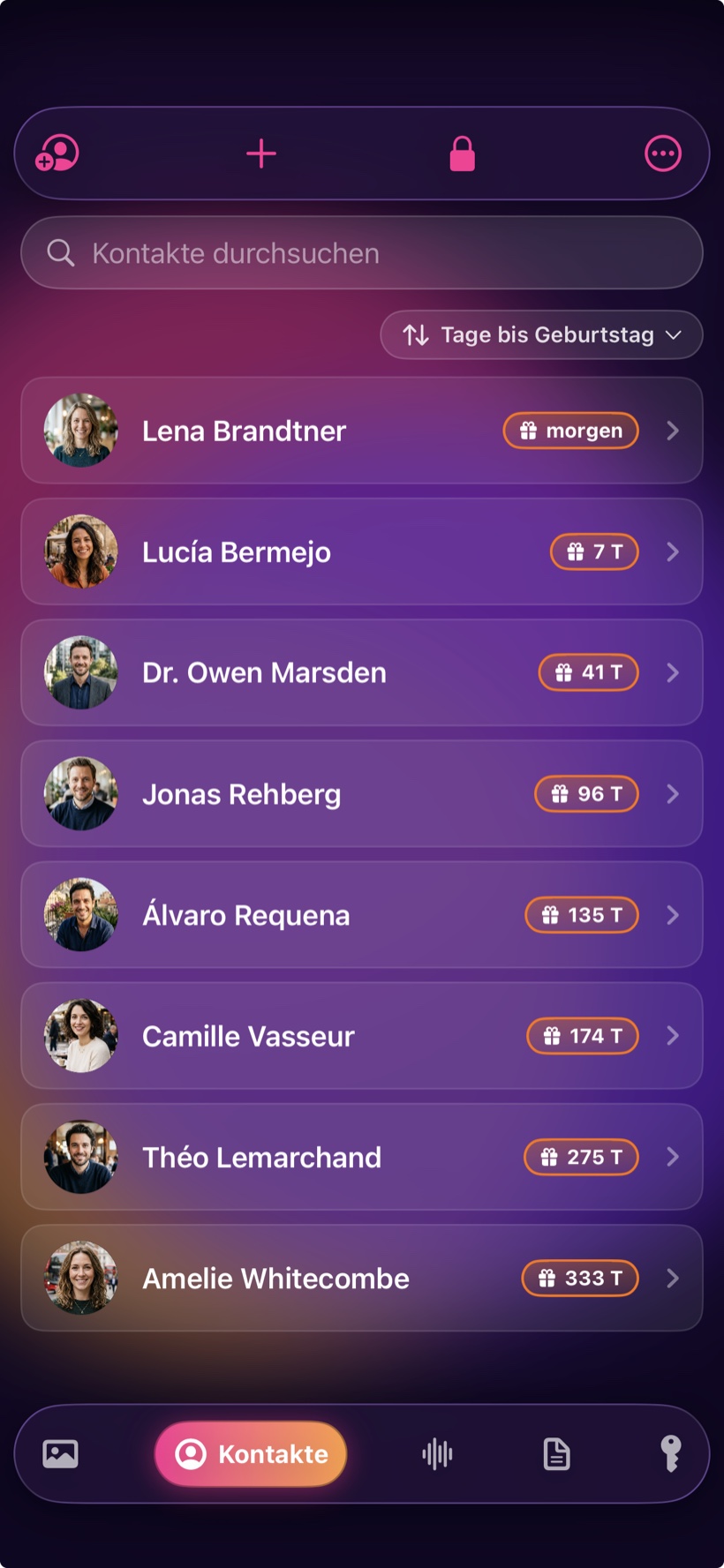Lock the app with the padlock icon
This screenshot has height=1568, width=724.
462,154
